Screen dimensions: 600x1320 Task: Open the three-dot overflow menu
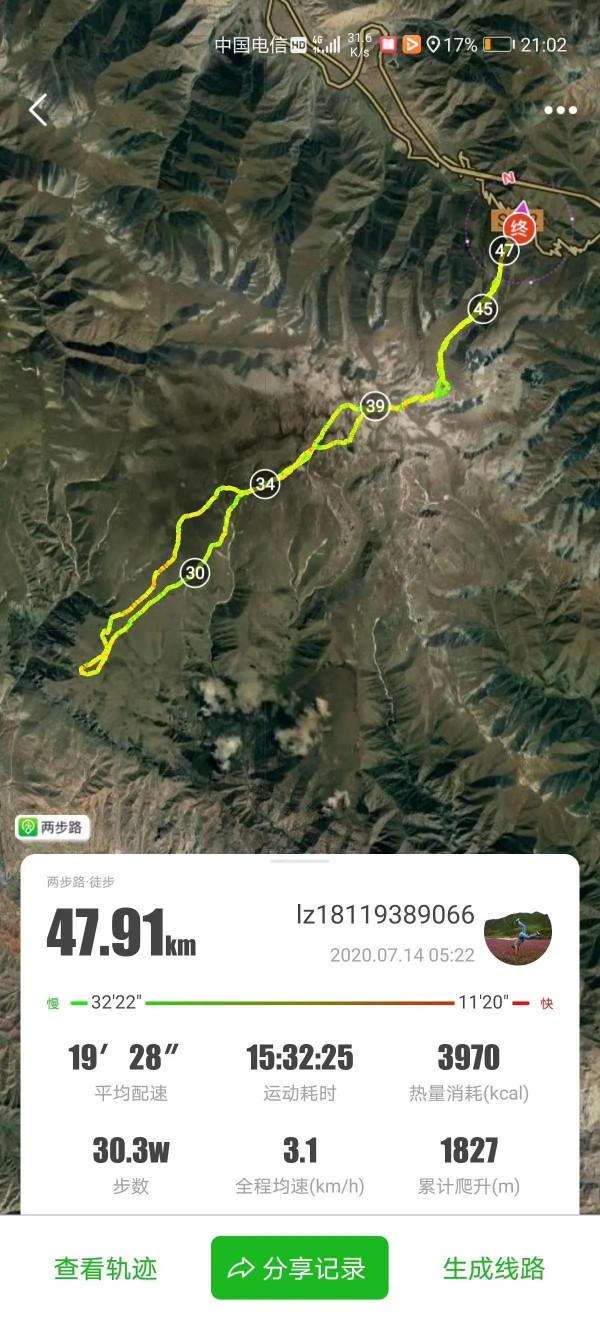(x=560, y=110)
